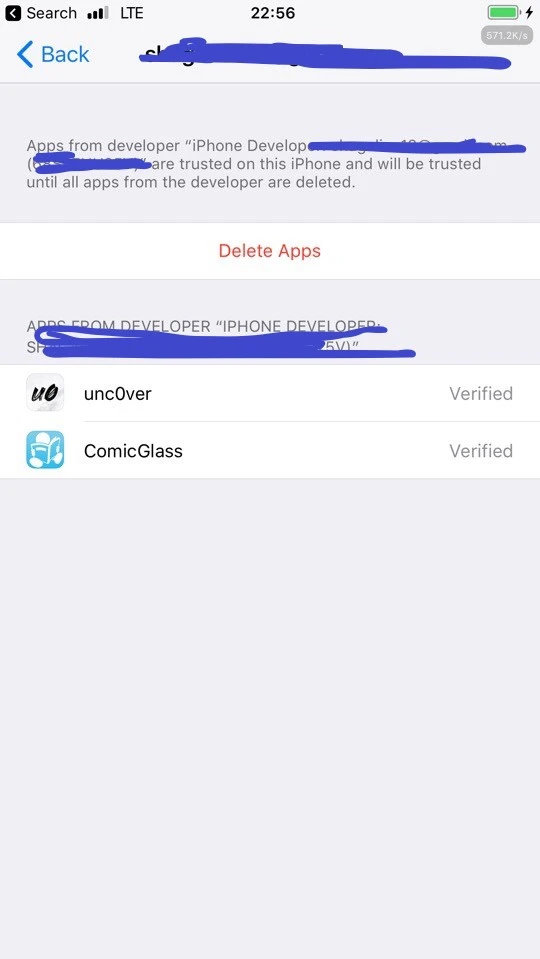Screen dimensions: 540x959
Task: Tap Delete Apps for this developer
Action: (270, 251)
